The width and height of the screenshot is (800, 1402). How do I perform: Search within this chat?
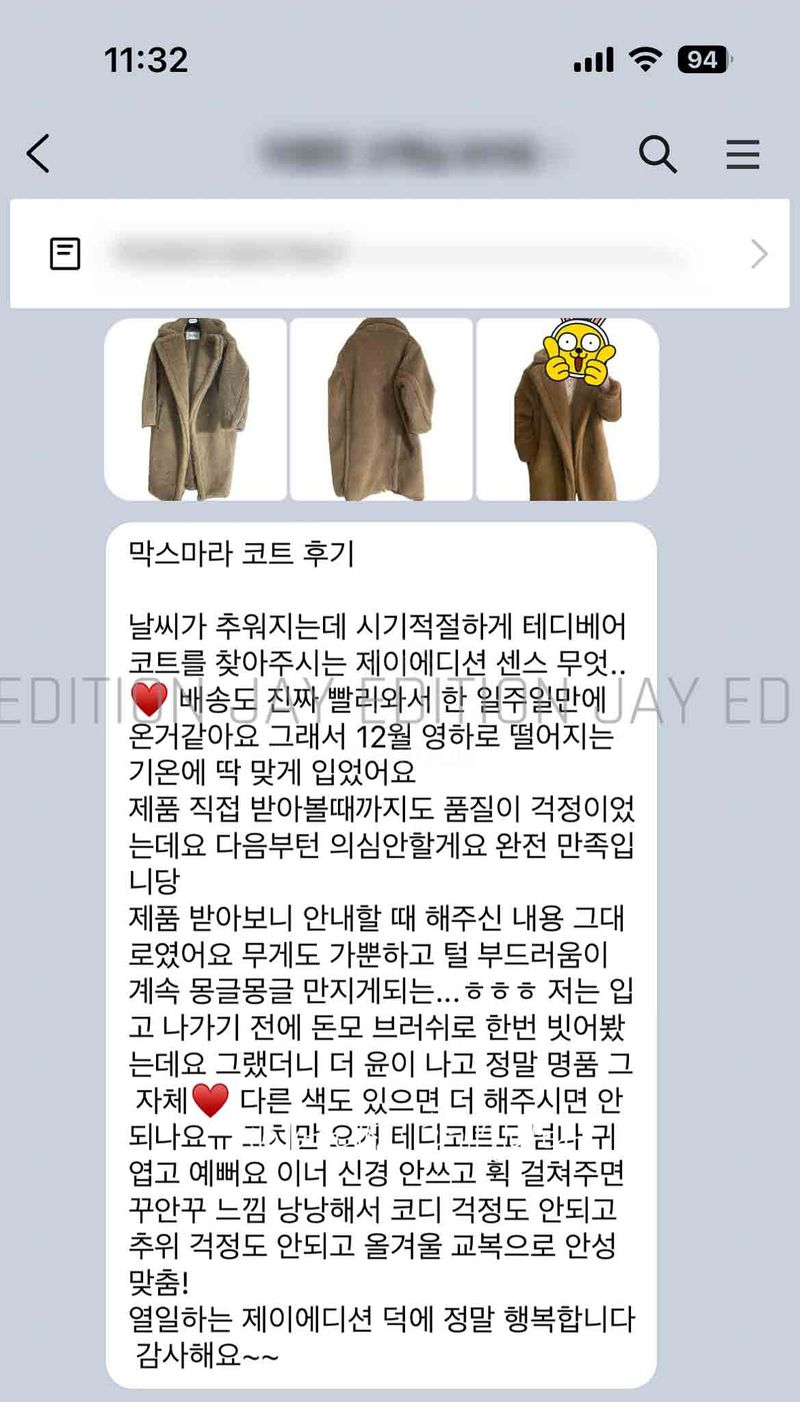tap(657, 155)
